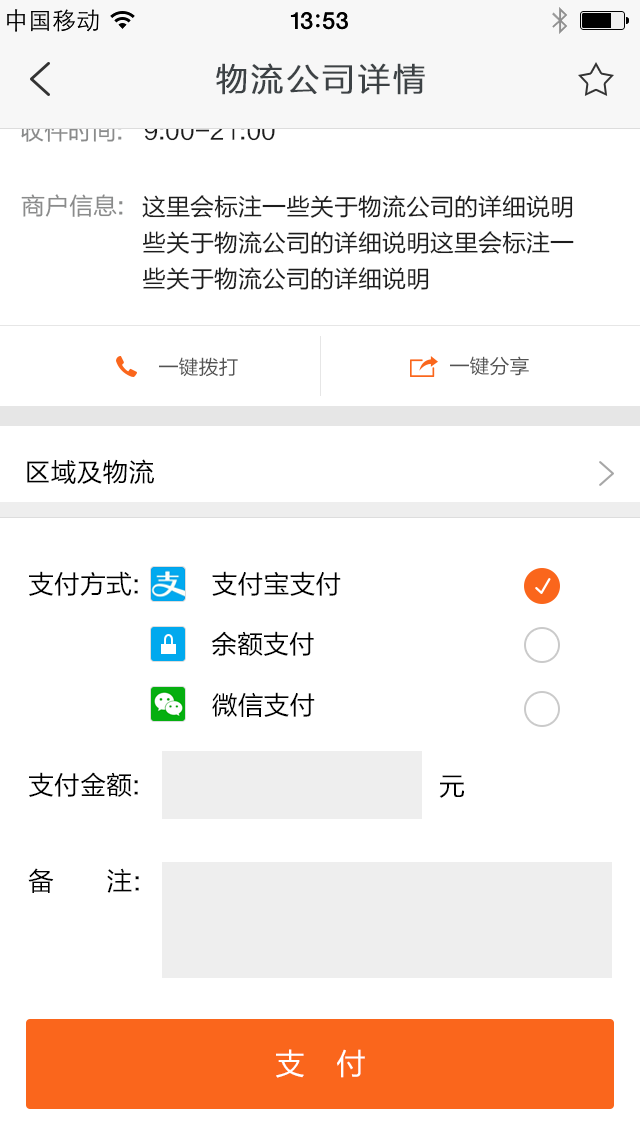Select 支付宝支付 as payment method

pos(541,586)
